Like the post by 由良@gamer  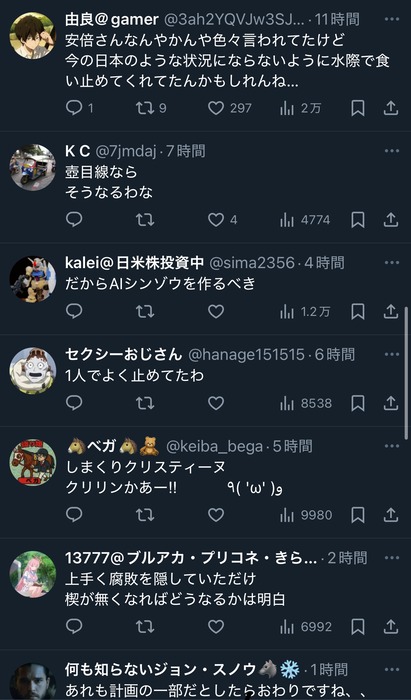click(x=216, y=108)
